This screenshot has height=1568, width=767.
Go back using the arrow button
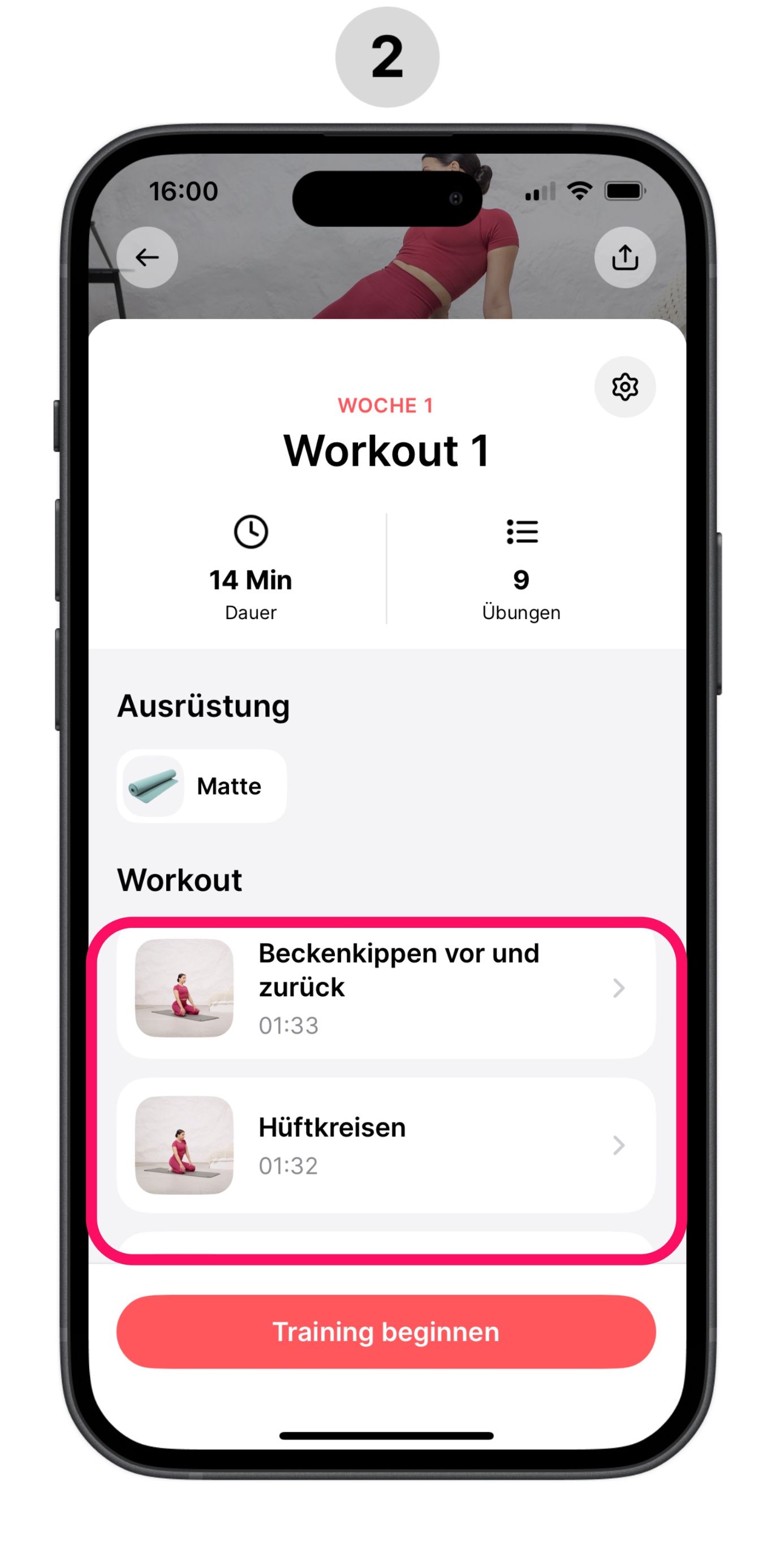pyautogui.click(x=147, y=257)
